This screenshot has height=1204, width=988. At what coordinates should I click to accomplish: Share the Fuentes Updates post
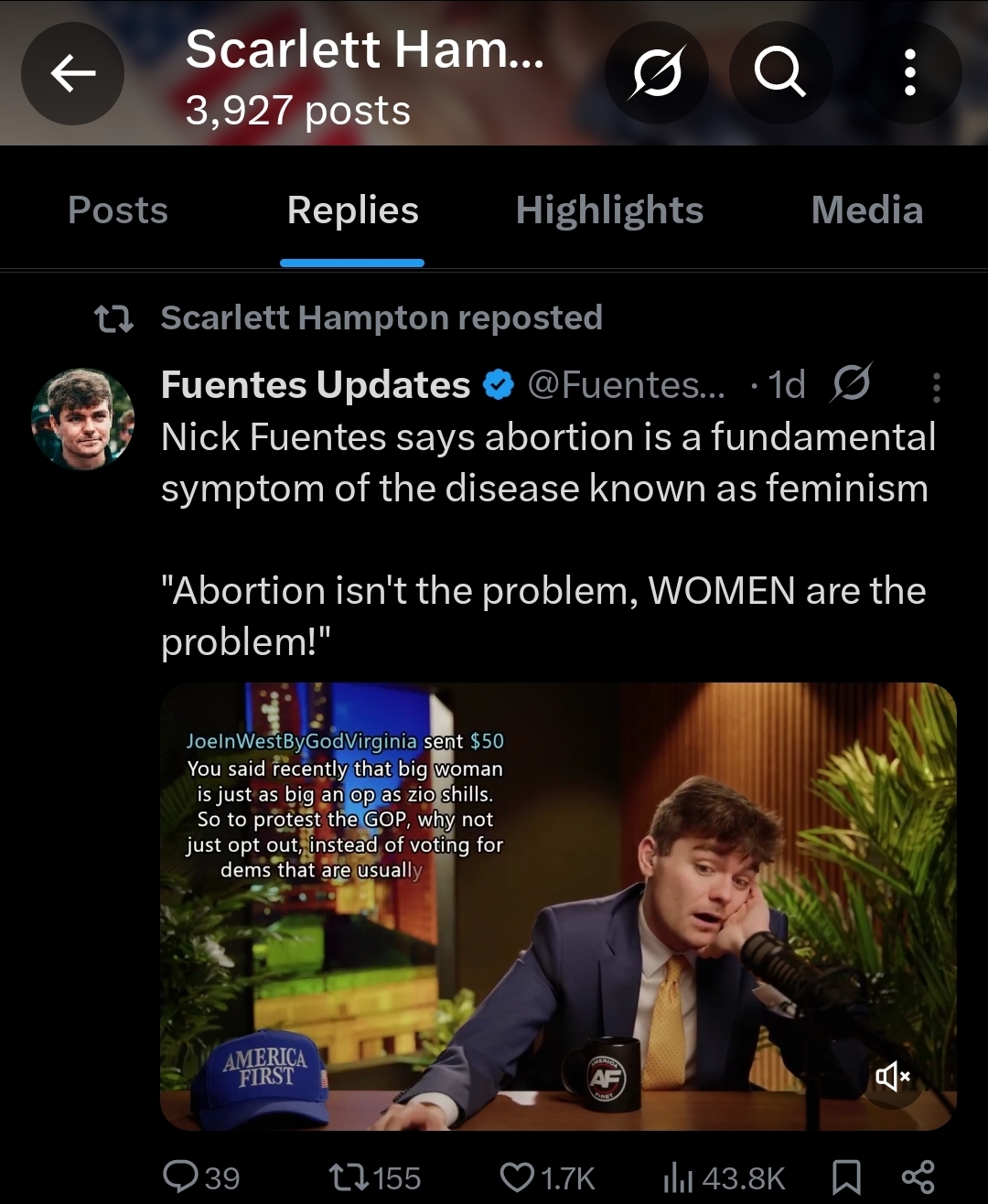[918, 1177]
